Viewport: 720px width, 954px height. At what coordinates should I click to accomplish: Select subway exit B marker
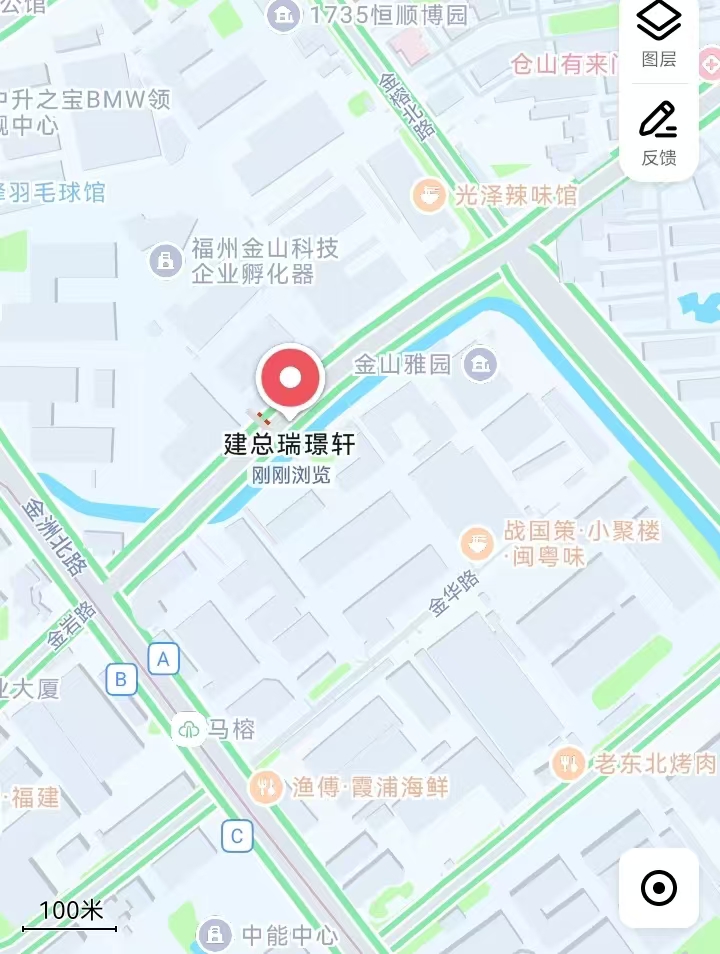121,680
